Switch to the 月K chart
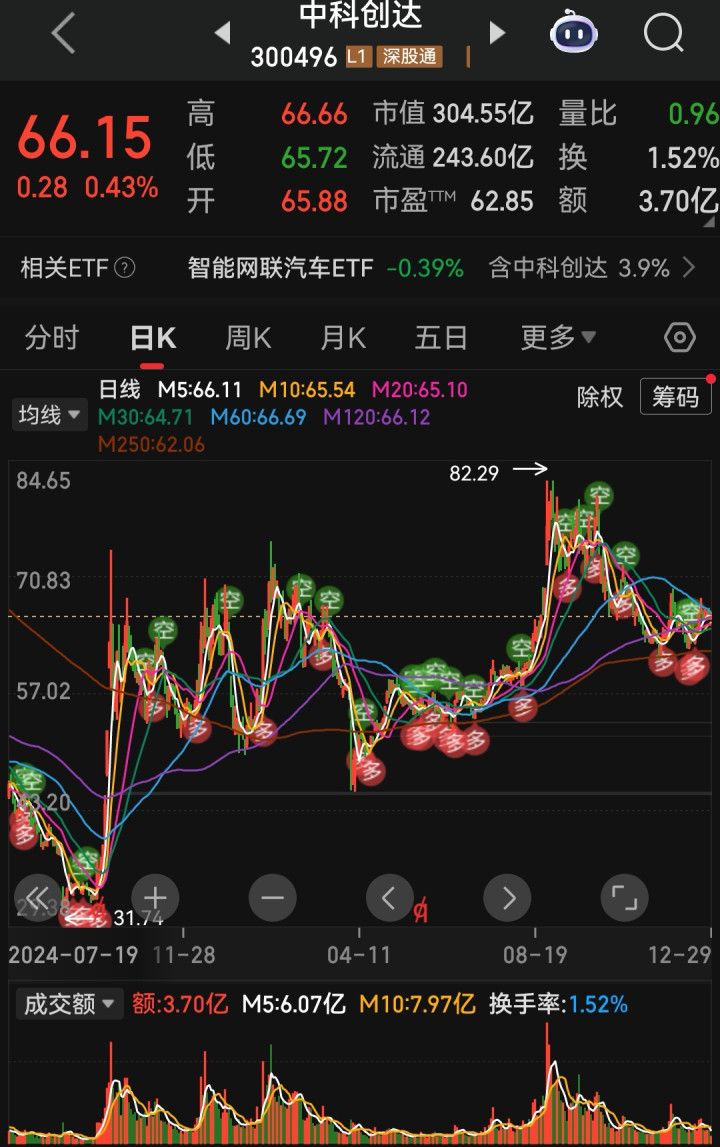Image resolution: width=720 pixels, height=1147 pixels. click(343, 338)
